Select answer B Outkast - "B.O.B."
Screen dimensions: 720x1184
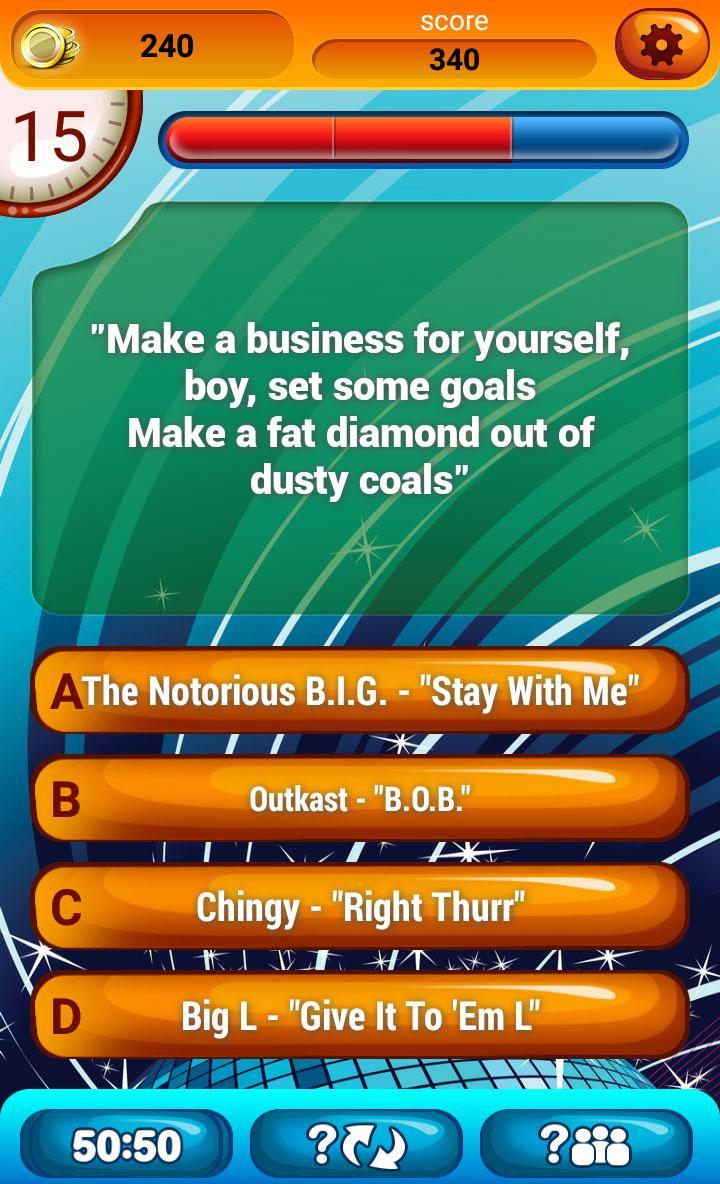pyautogui.click(x=360, y=799)
